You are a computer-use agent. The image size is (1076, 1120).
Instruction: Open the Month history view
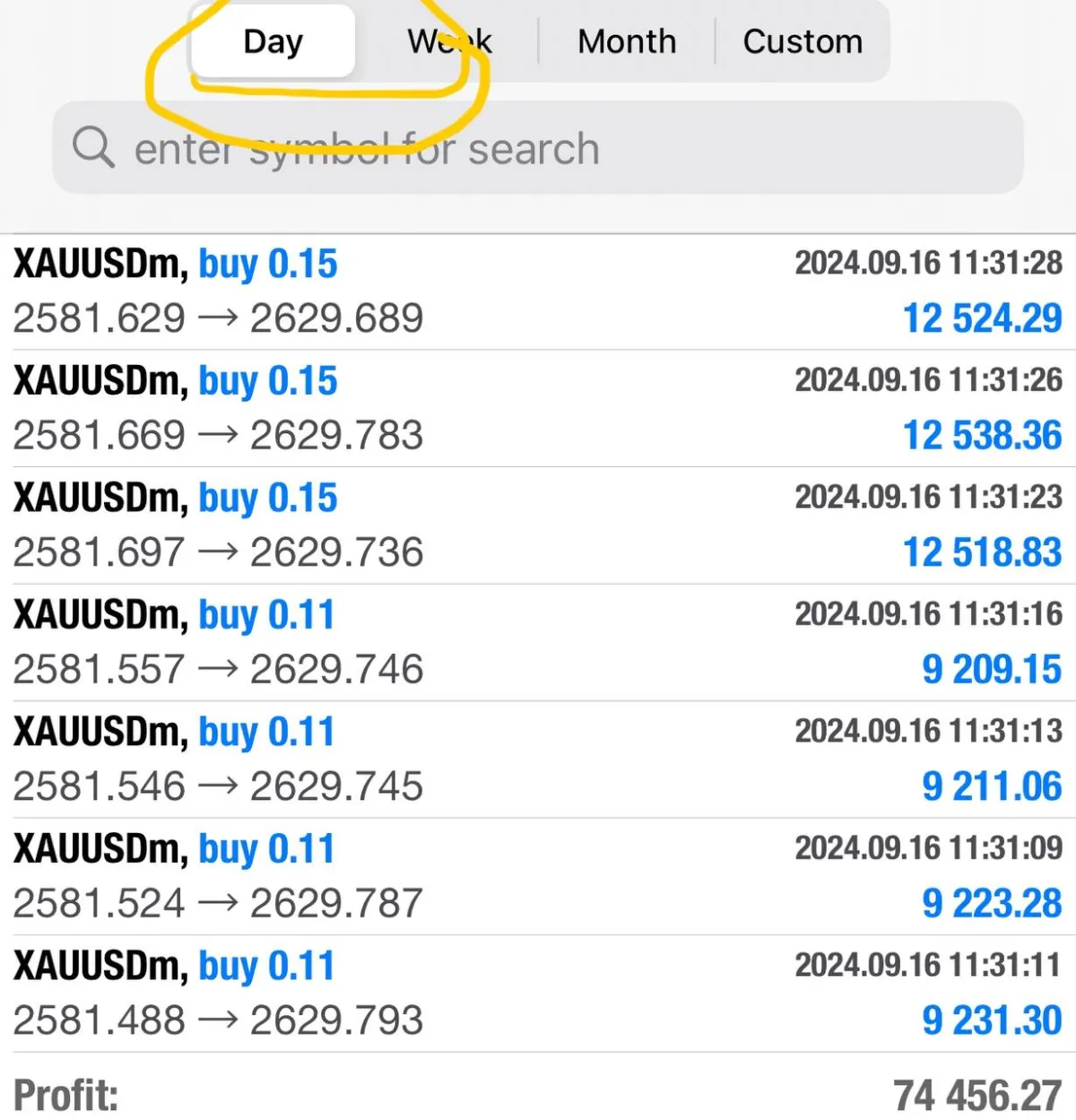coord(627,40)
